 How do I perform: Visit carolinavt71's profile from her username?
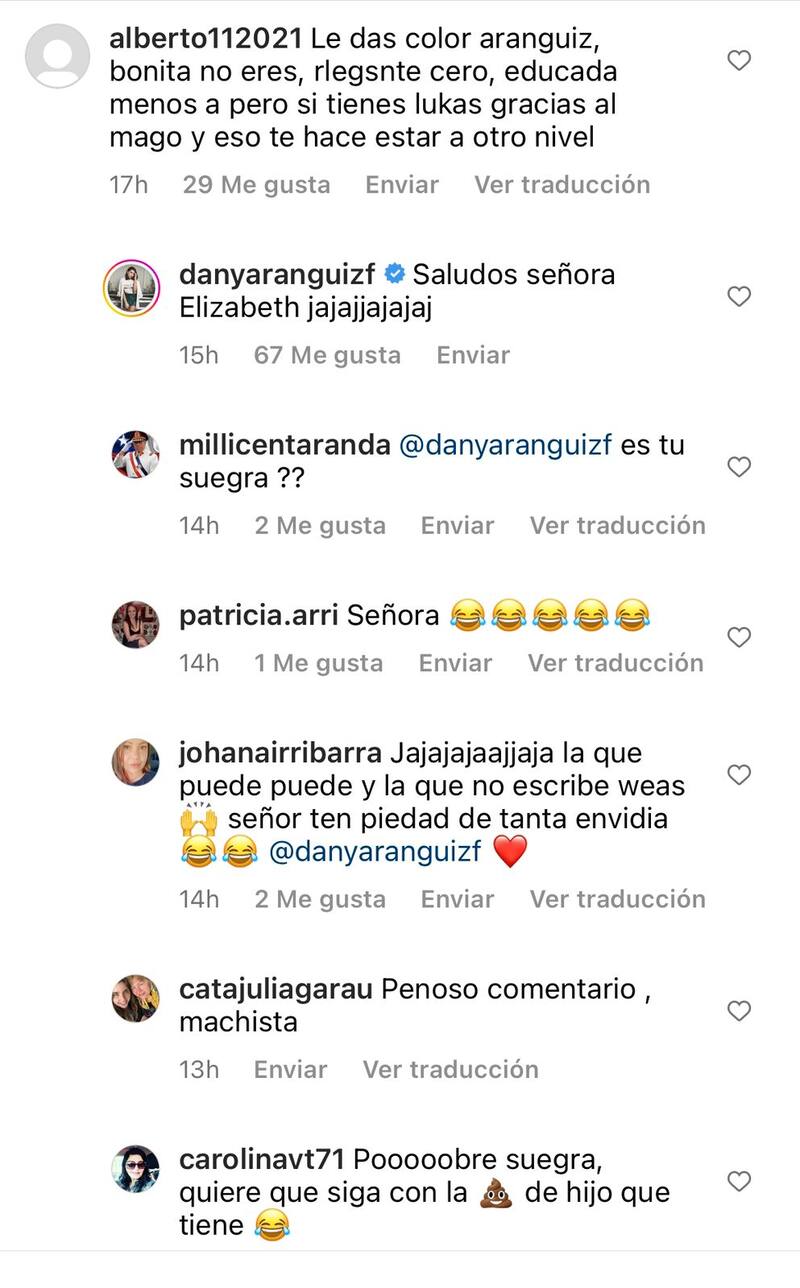262,1159
